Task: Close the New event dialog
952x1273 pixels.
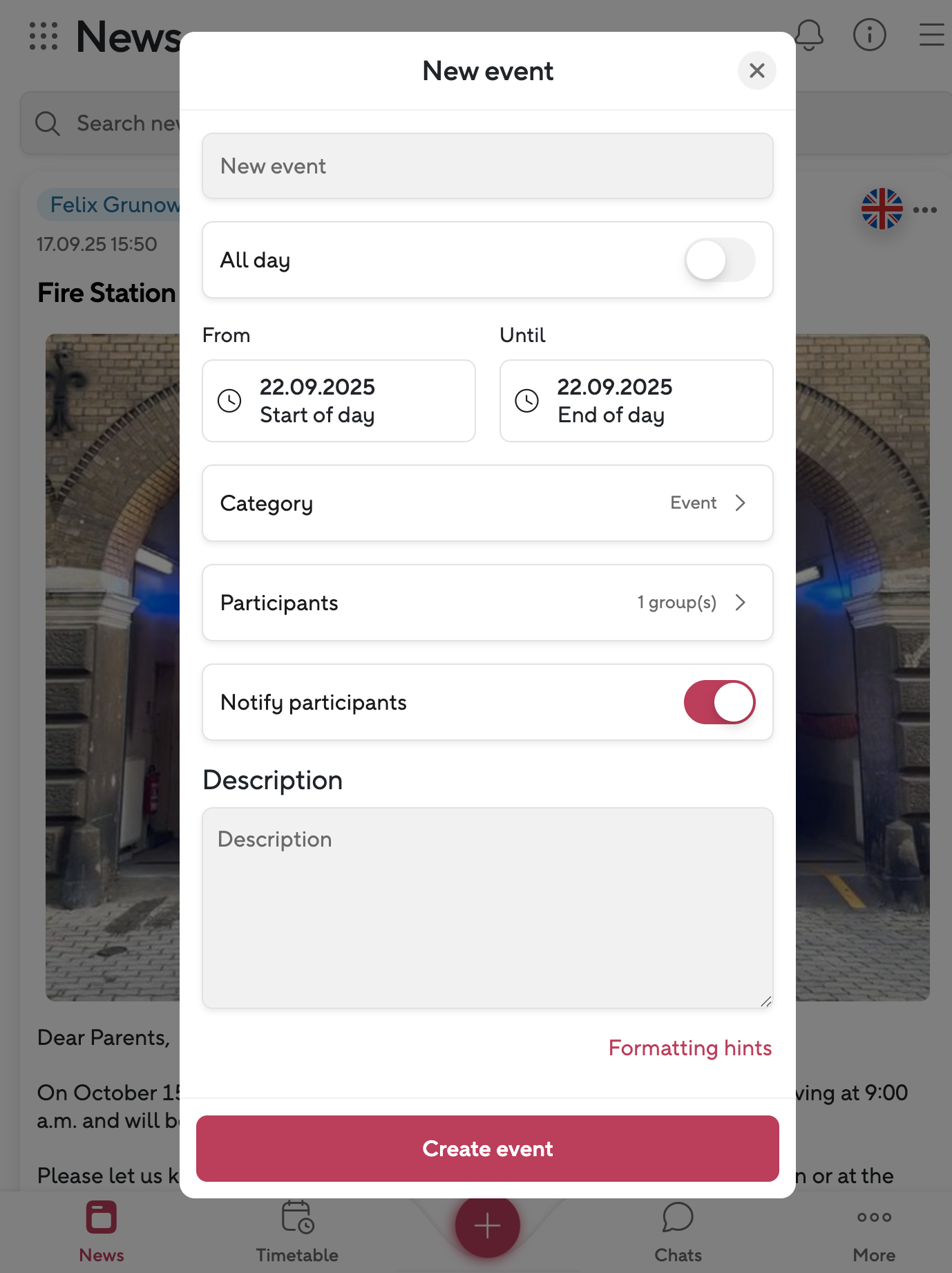Action: pyautogui.click(x=756, y=70)
